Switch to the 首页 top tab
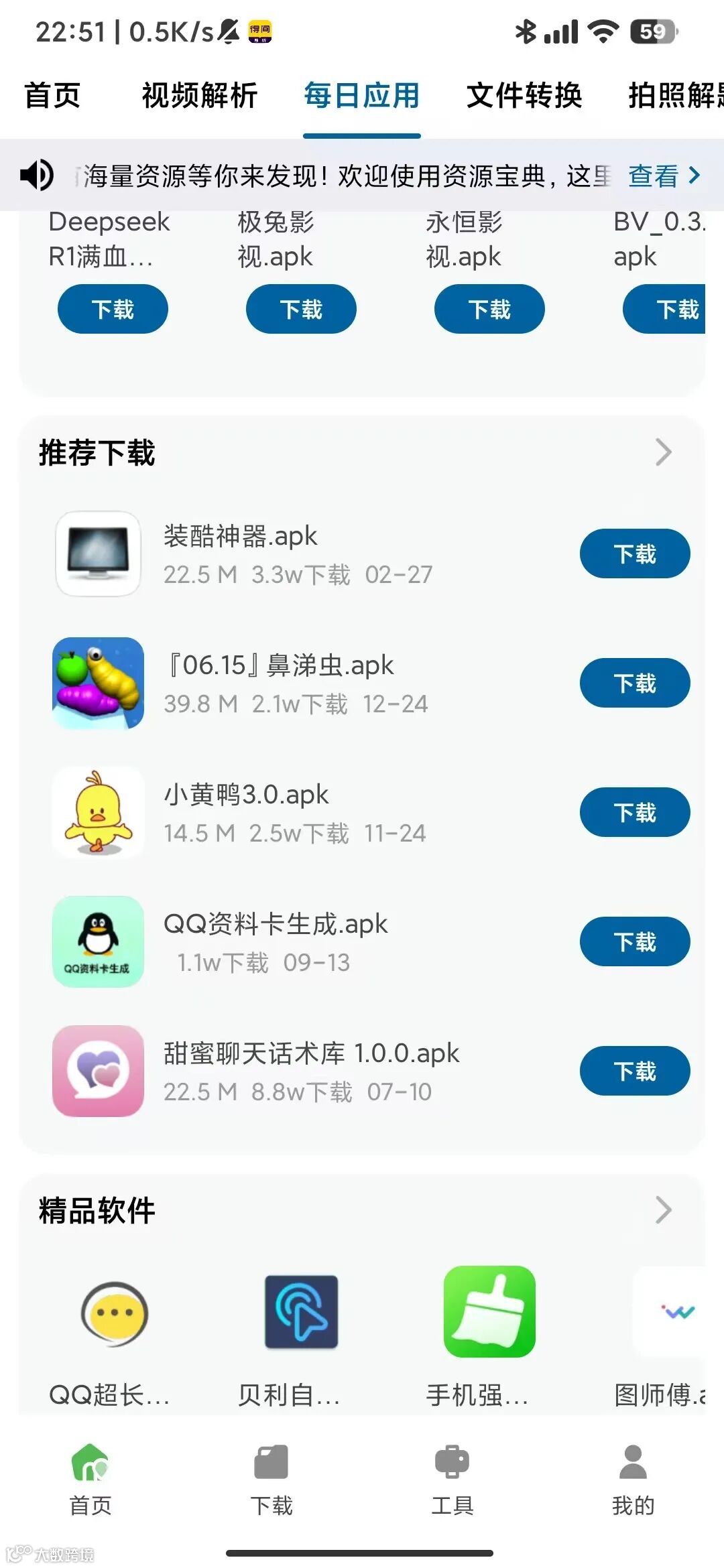The width and height of the screenshot is (724, 1568). pos(52,95)
